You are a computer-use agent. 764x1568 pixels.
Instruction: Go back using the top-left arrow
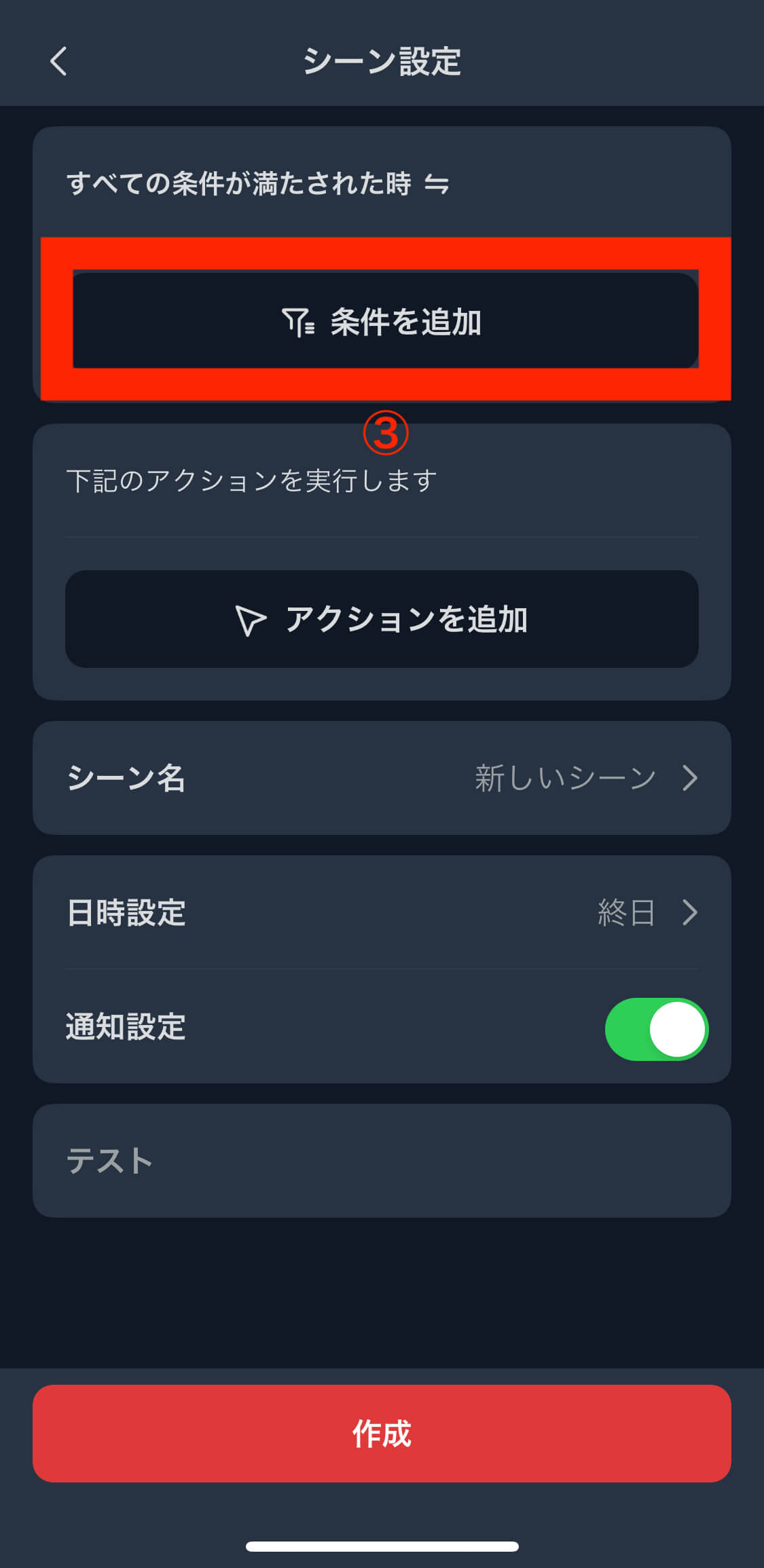point(58,61)
